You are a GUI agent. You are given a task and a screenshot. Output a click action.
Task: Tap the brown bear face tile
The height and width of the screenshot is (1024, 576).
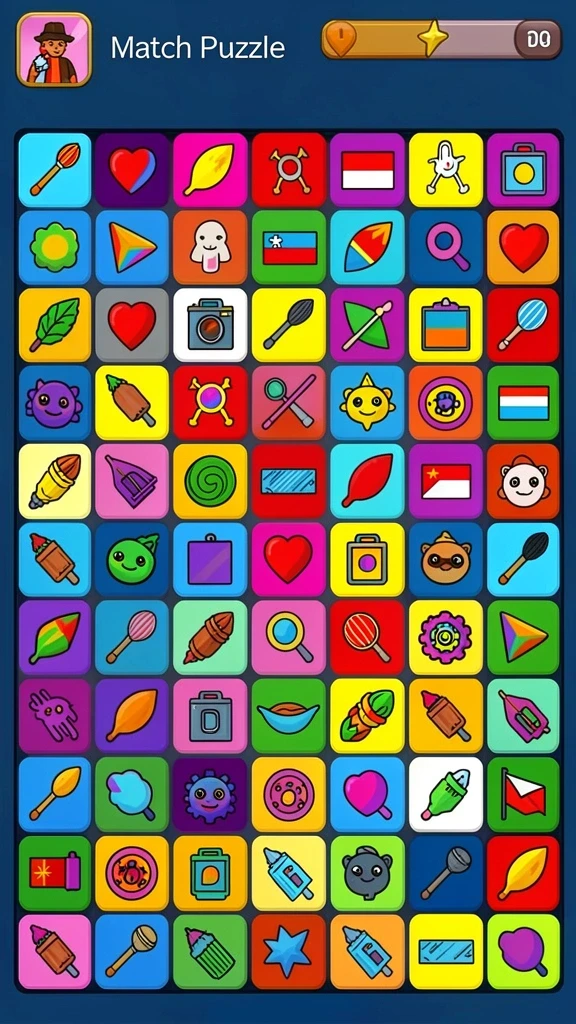[x=445, y=560]
